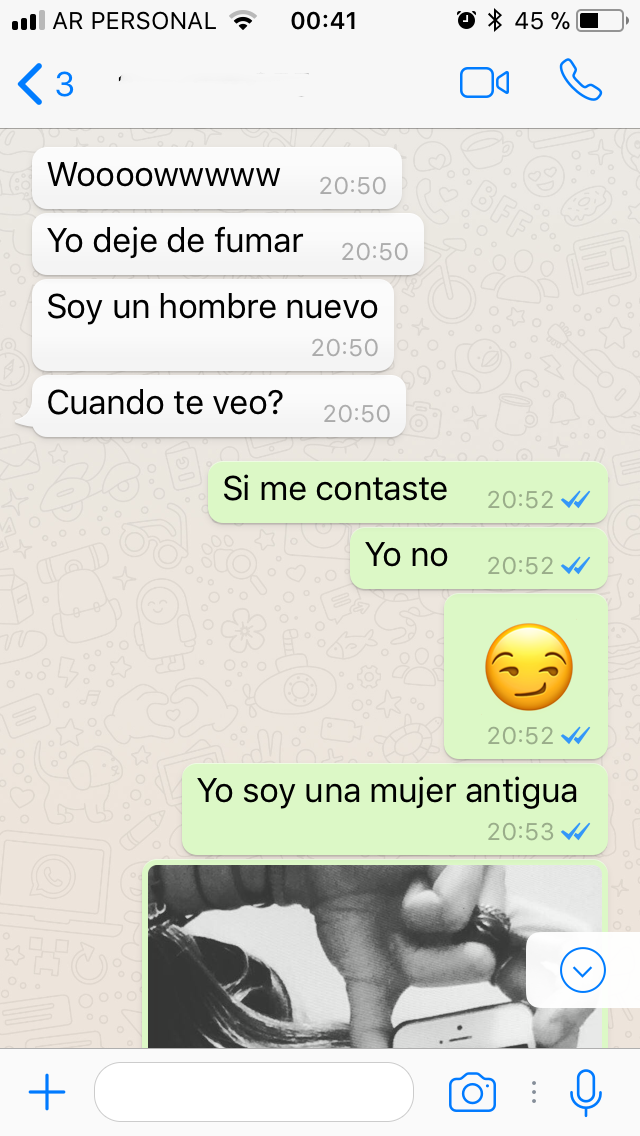Screen dimensions: 640x1136
Task: Start a video call with this contact
Action: click(484, 83)
